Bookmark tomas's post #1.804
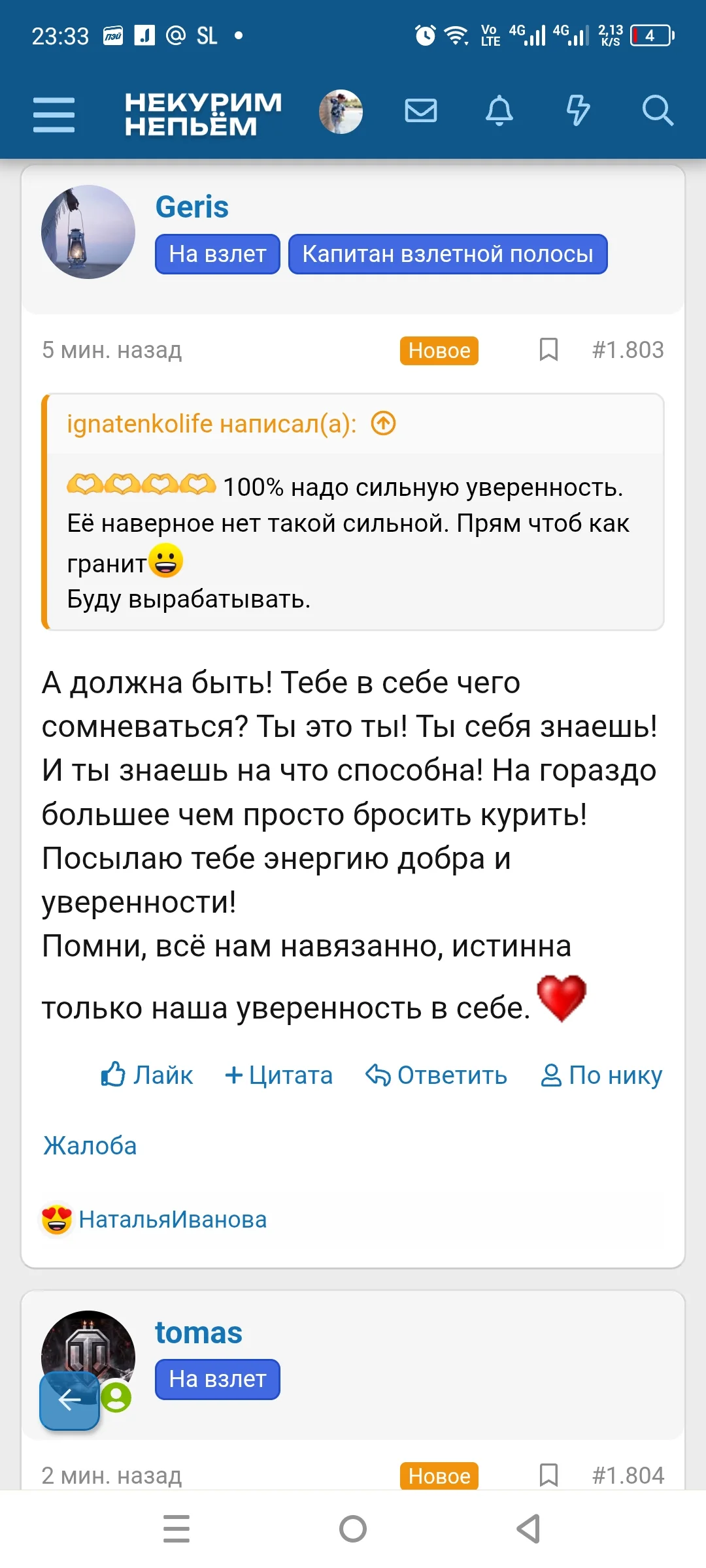This screenshot has height=1568, width=706. pos(548,1475)
